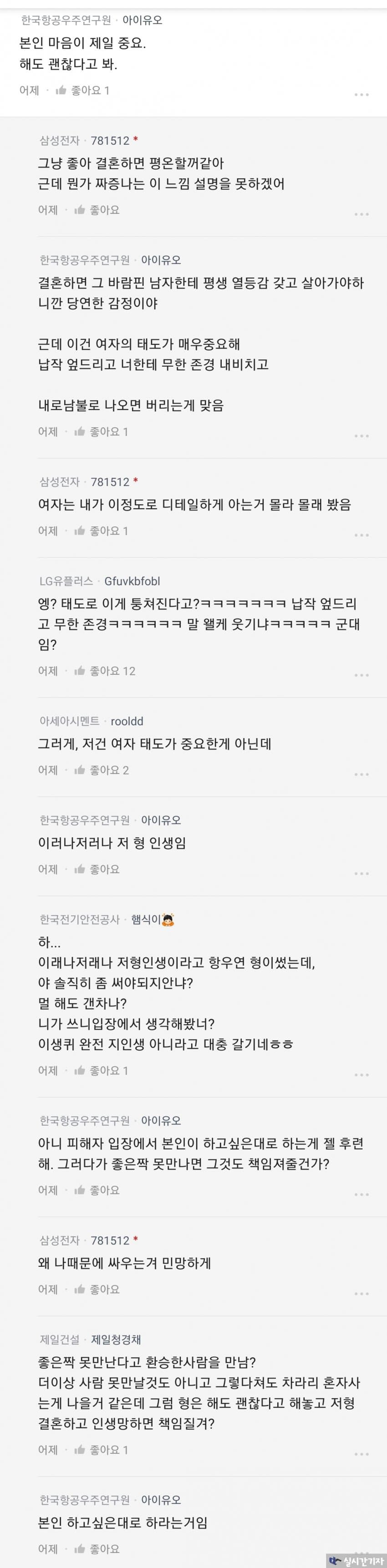
Task: Open overflow menu on '그냥 좋아 결혼하면' reply
Action: 362,214
